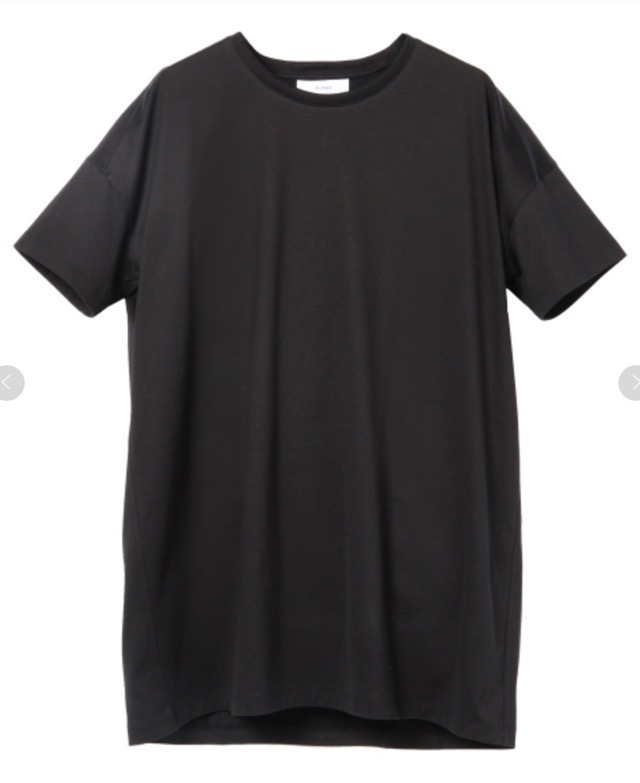Show the next product image

(x=631, y=383)
